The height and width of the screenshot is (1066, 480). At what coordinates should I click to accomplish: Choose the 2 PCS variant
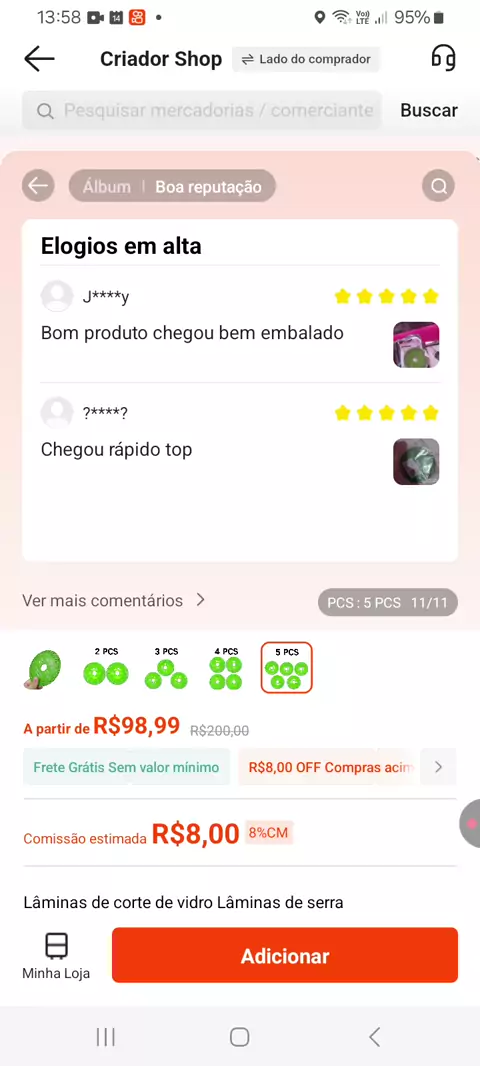point(105,668)
